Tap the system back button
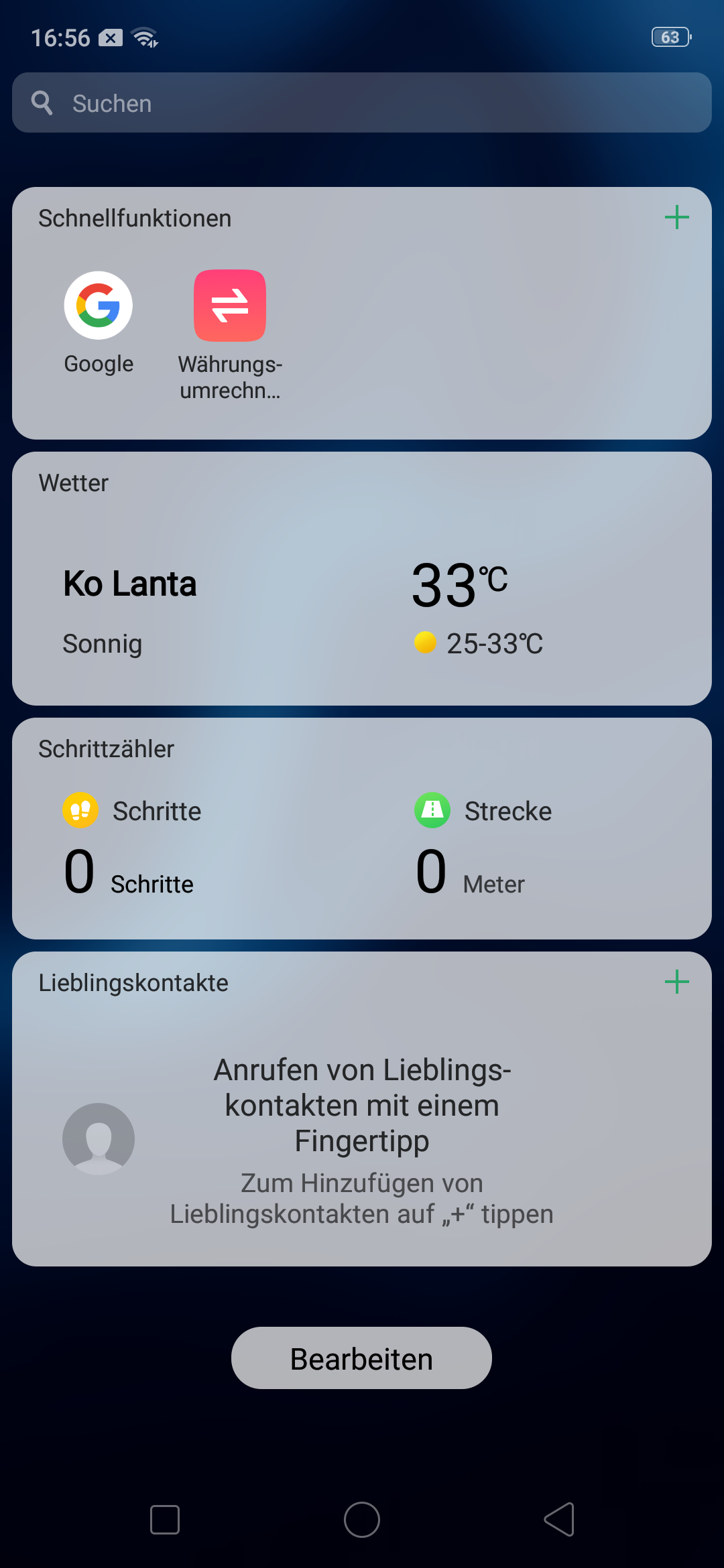Image resolution: width=724 pixels, height=1568 pixels. click(x=559, y=1520)
